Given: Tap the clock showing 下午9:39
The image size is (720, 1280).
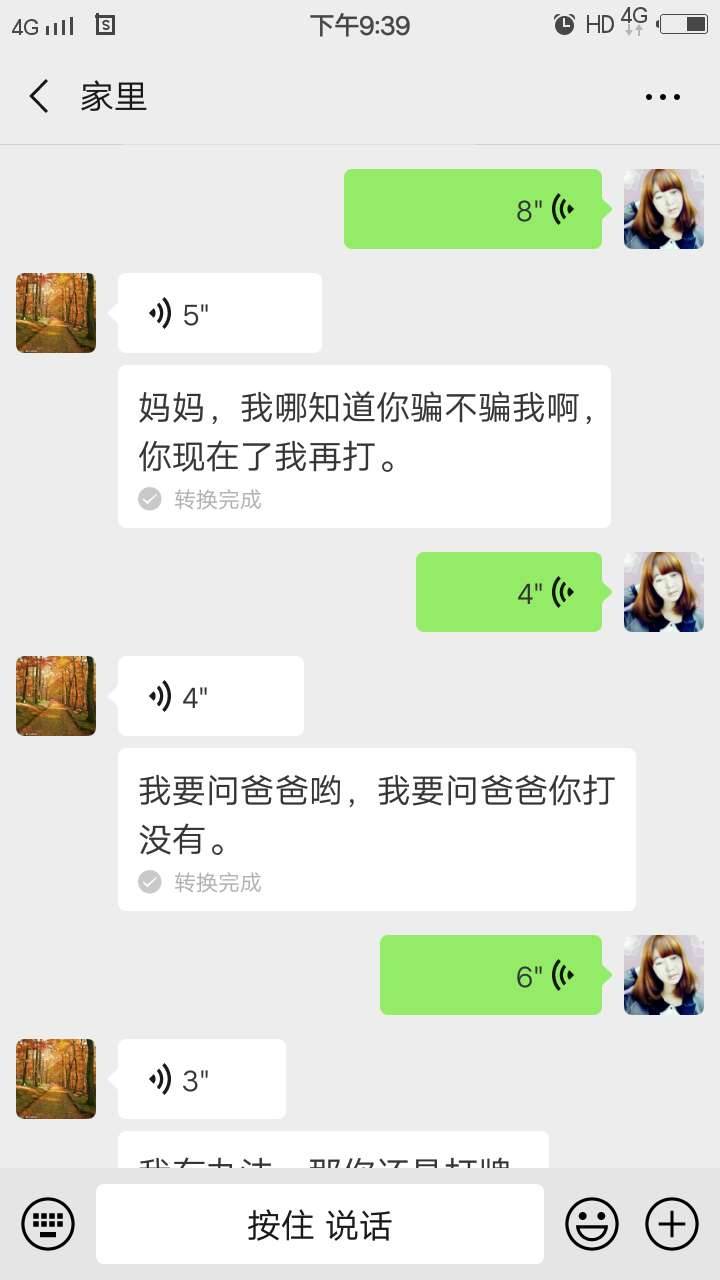Looking at the screenshot, I should [x=360, y=24].
